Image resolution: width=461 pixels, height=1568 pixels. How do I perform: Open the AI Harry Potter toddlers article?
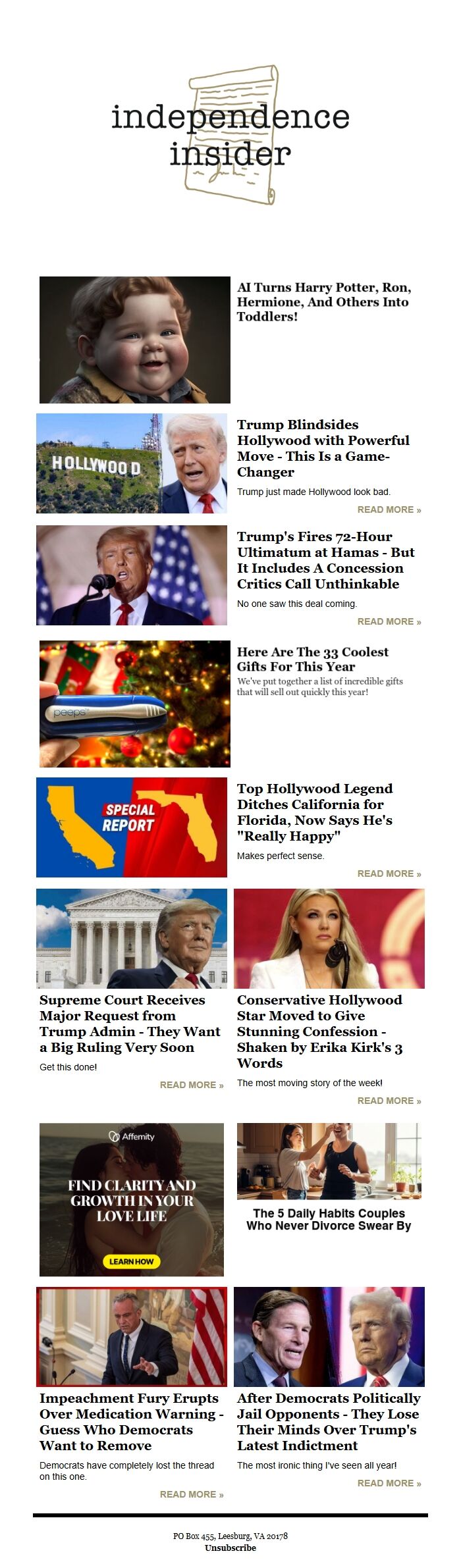click(323, 301)
